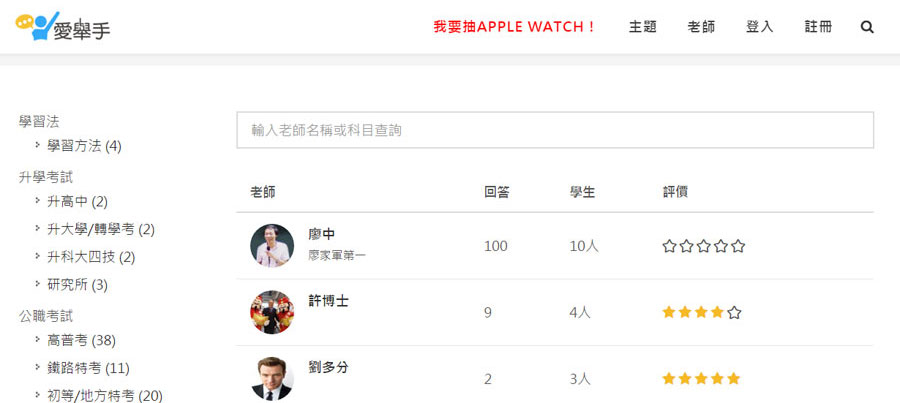This screenshot has width=900, height=403.
Task: Select the 學習方法 (4) category
Action: tap(84, 146)
